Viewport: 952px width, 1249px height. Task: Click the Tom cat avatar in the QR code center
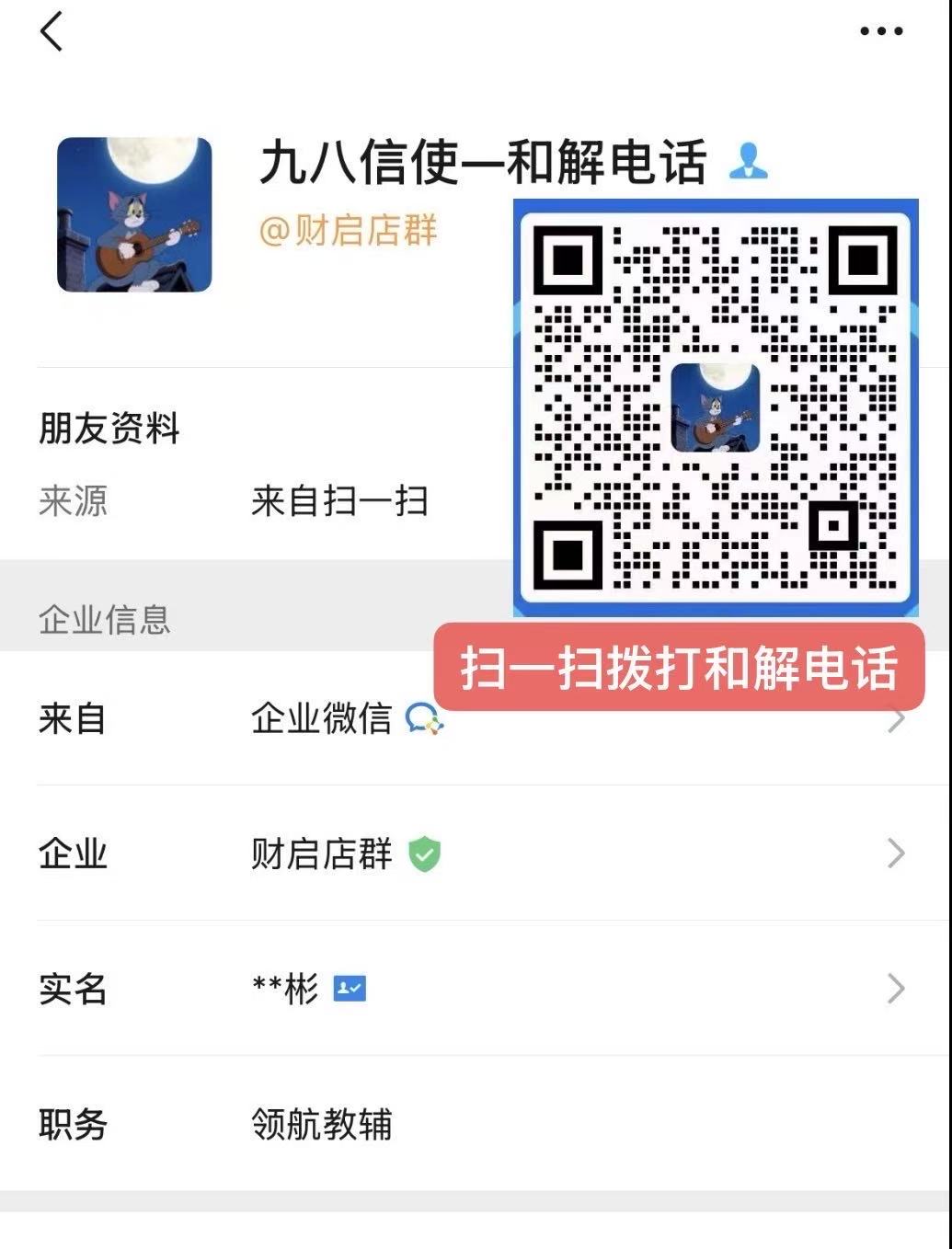716,407
